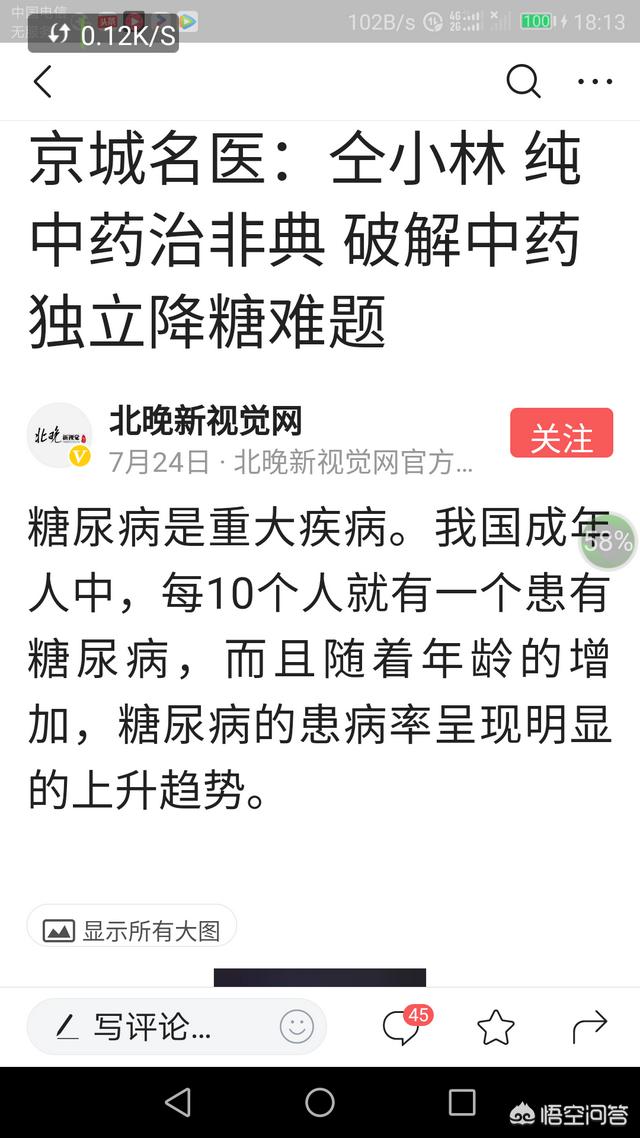The image size is (640, 1138).
Task: Open search from the top bar
Action: (x=523, y=82)
